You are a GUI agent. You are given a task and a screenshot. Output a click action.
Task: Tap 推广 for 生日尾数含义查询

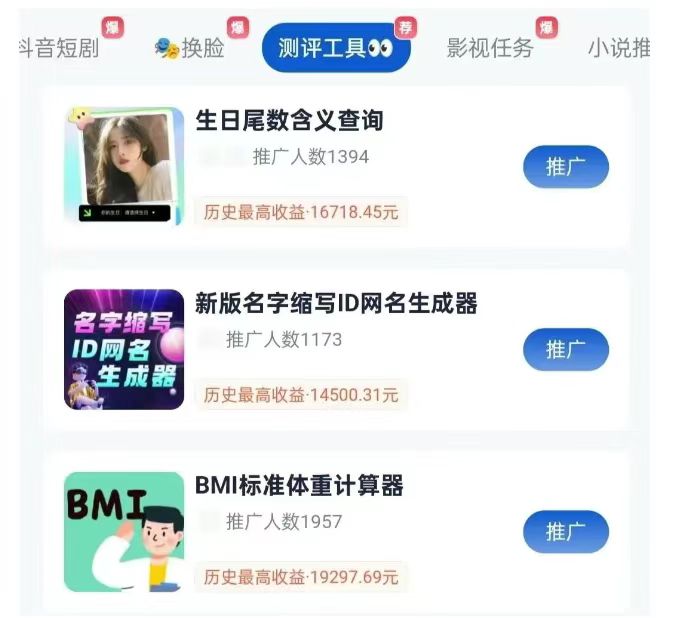point(565,167)
